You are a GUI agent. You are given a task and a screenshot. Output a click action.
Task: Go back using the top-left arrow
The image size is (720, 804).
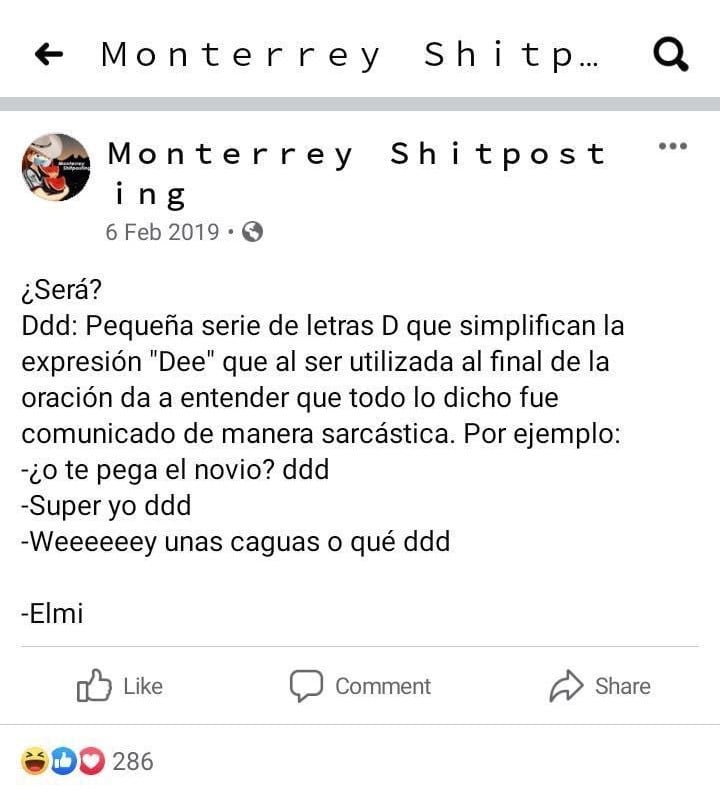tap(48, 56)
